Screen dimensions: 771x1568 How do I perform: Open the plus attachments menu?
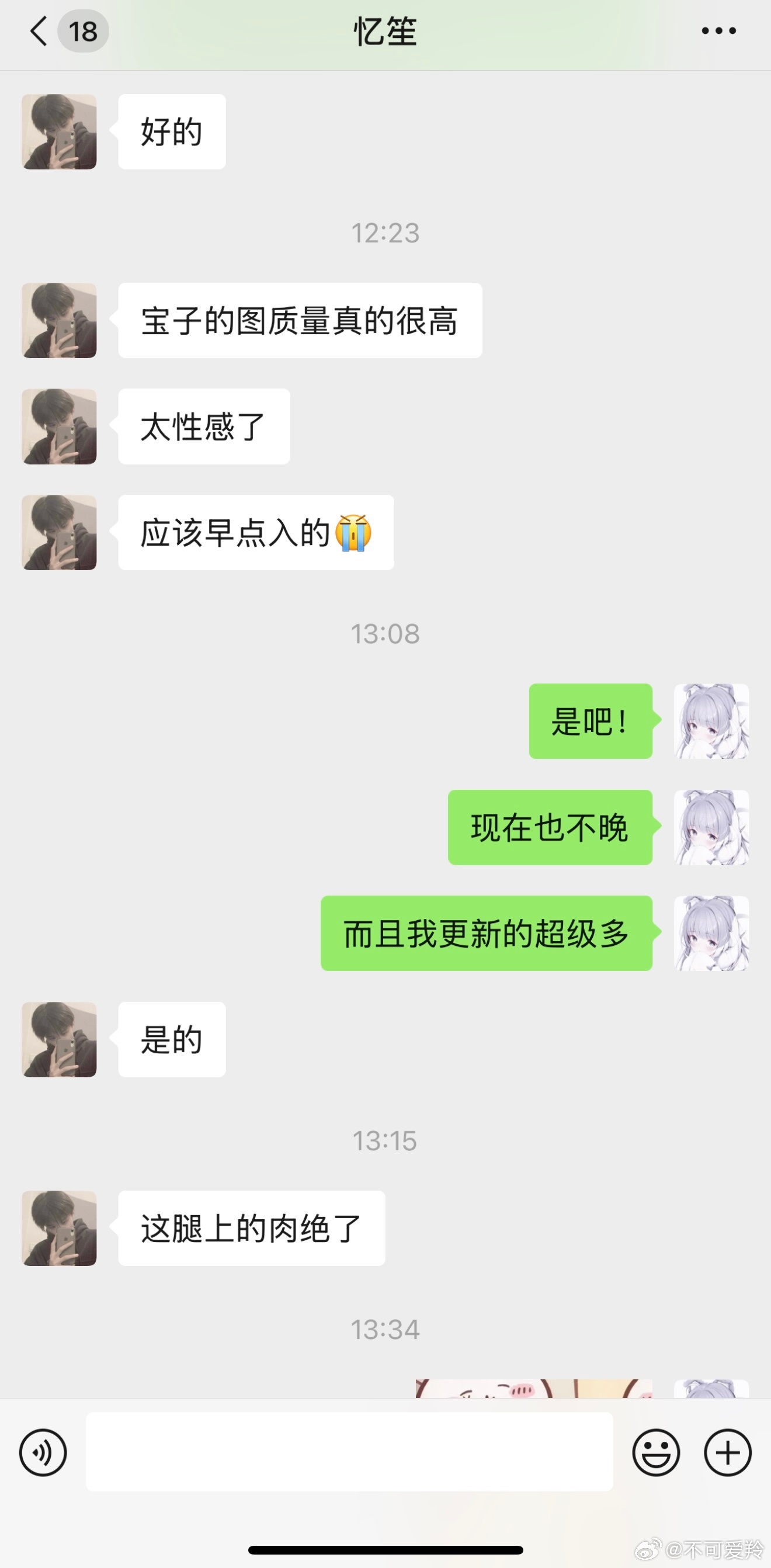point(727,1452)
